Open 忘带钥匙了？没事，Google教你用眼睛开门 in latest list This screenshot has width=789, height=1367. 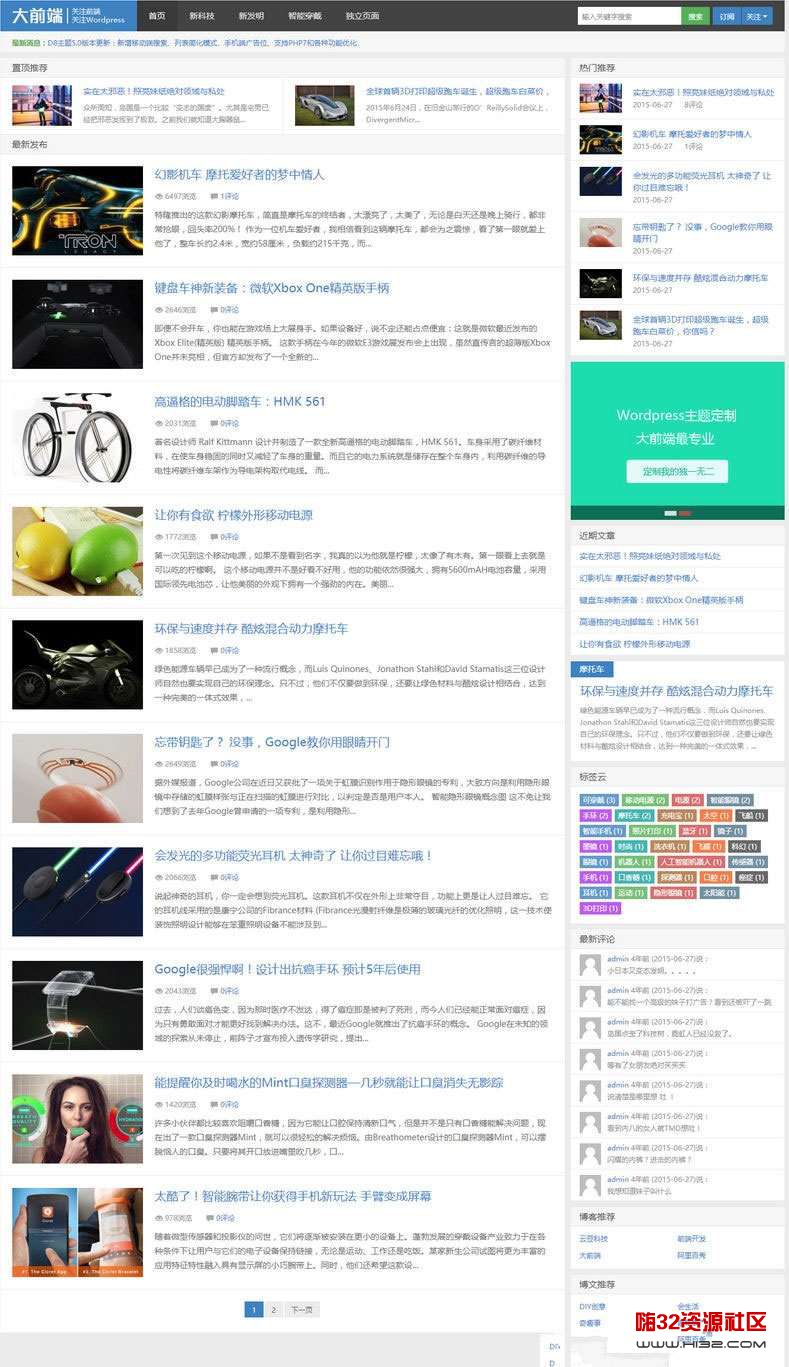(x=272, y=742)
